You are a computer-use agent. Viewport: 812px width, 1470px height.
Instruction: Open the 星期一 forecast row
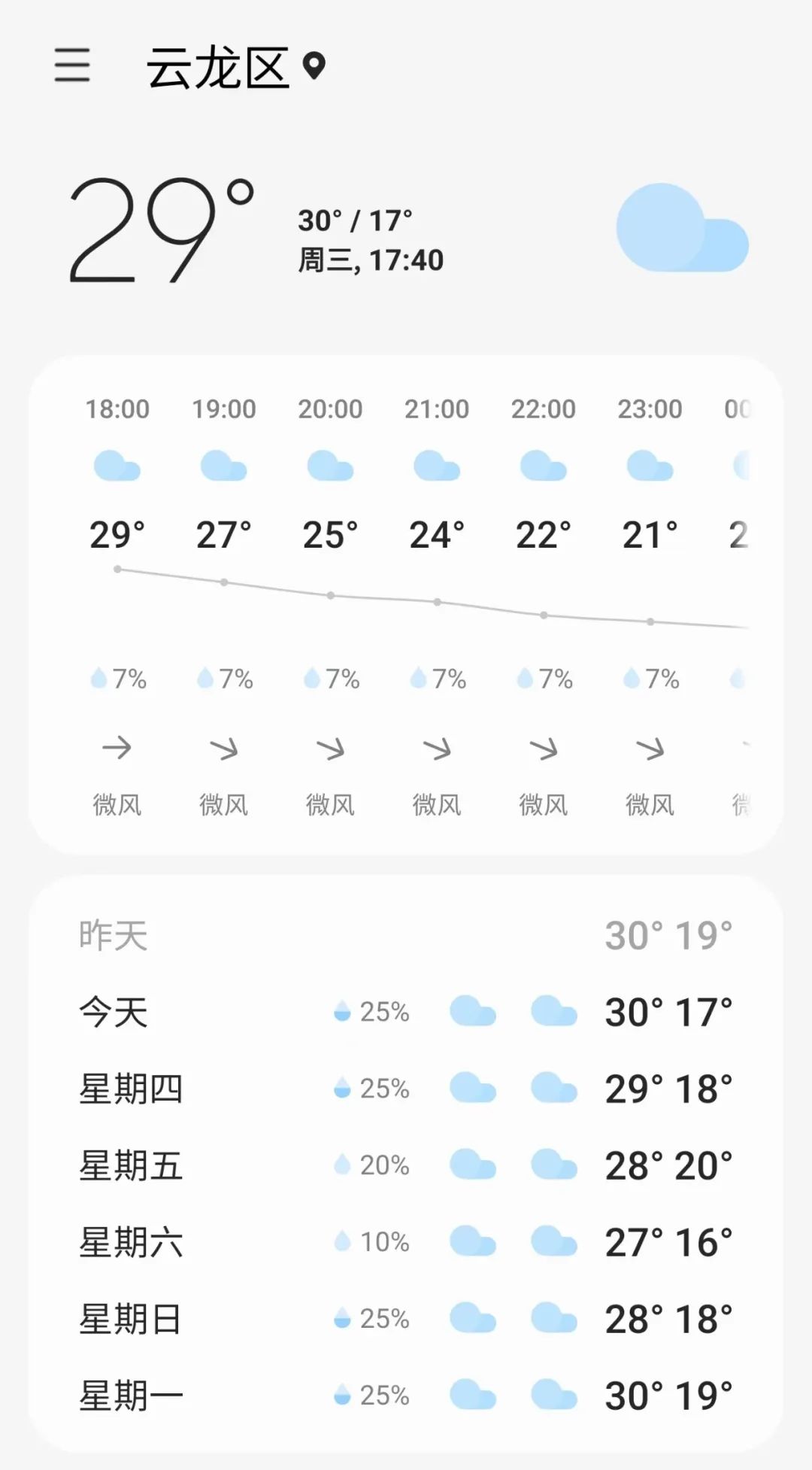(406, 1396)
